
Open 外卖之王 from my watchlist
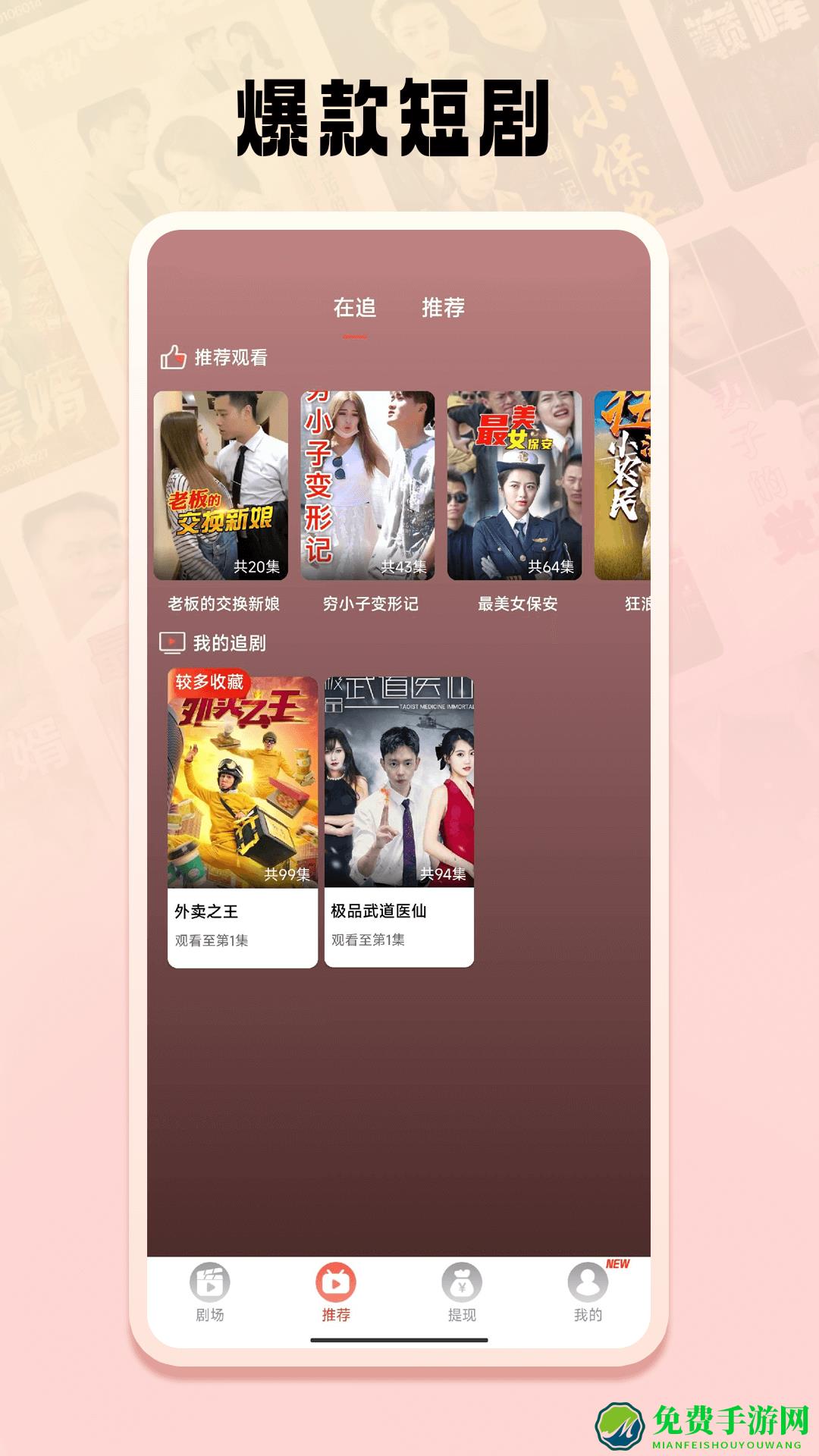pos(241,781)
